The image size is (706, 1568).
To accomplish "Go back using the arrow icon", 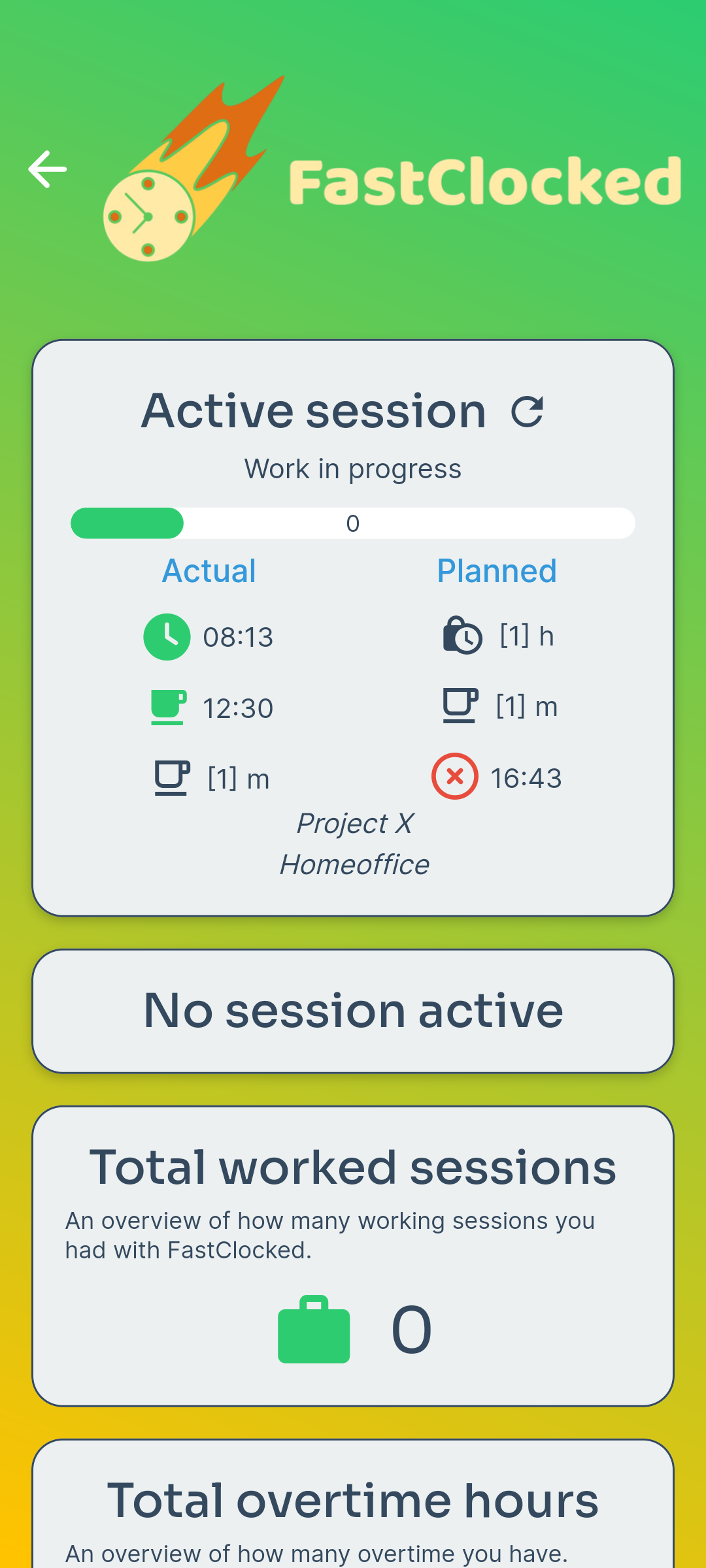I will click(x=48, y=169).
